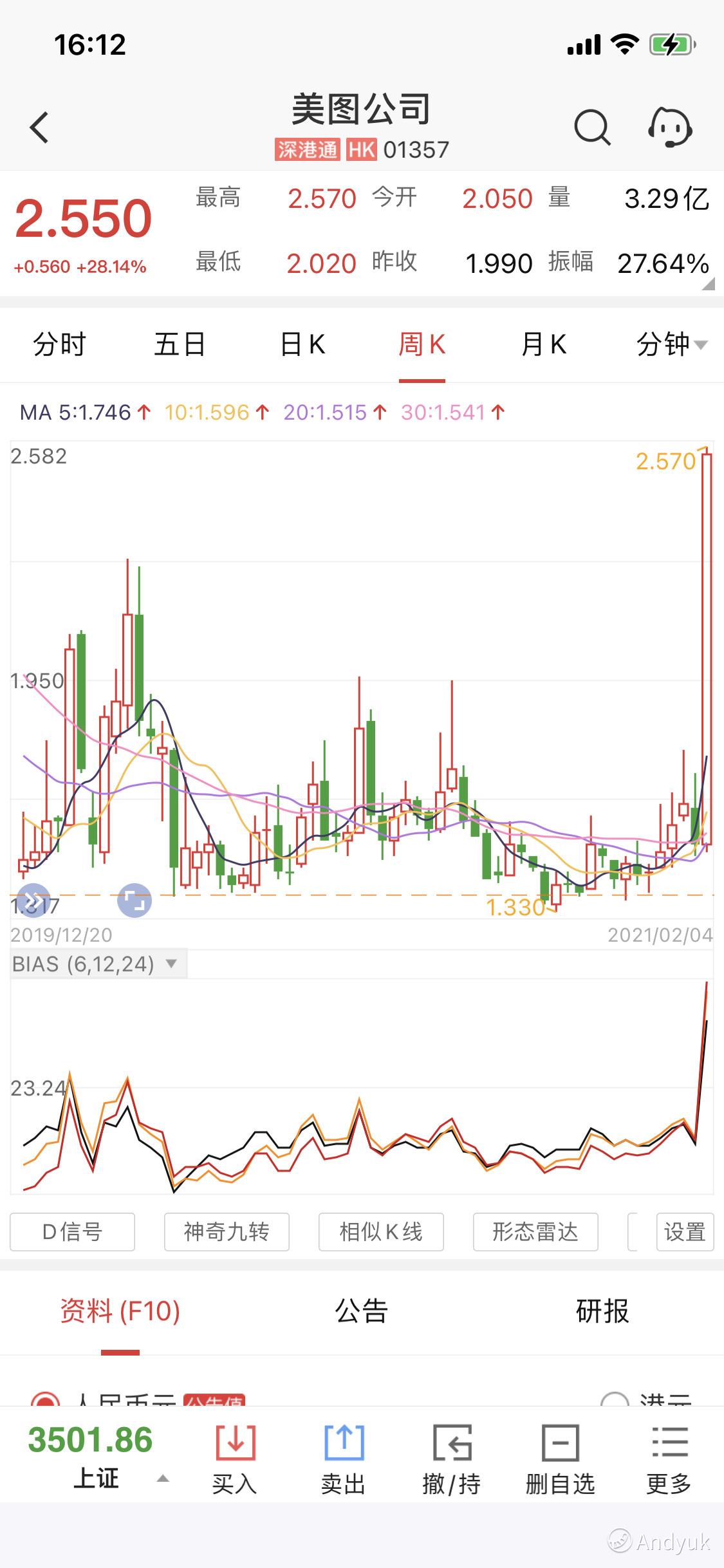Go back with the top-left arrow
724x1568 pixels.
point(39,127)
